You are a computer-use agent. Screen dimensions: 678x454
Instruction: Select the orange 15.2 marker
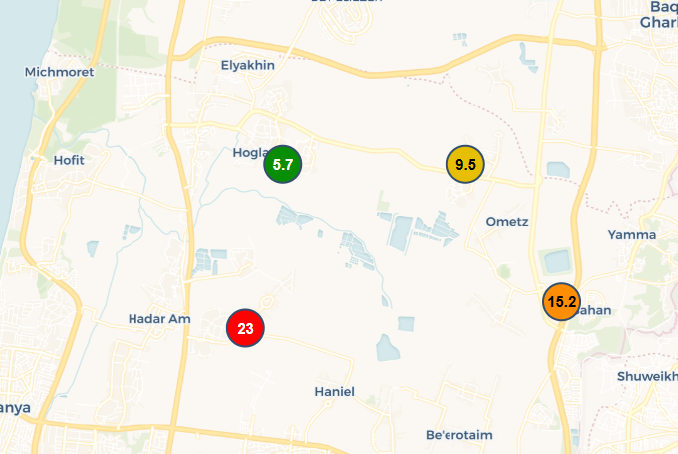561,302
